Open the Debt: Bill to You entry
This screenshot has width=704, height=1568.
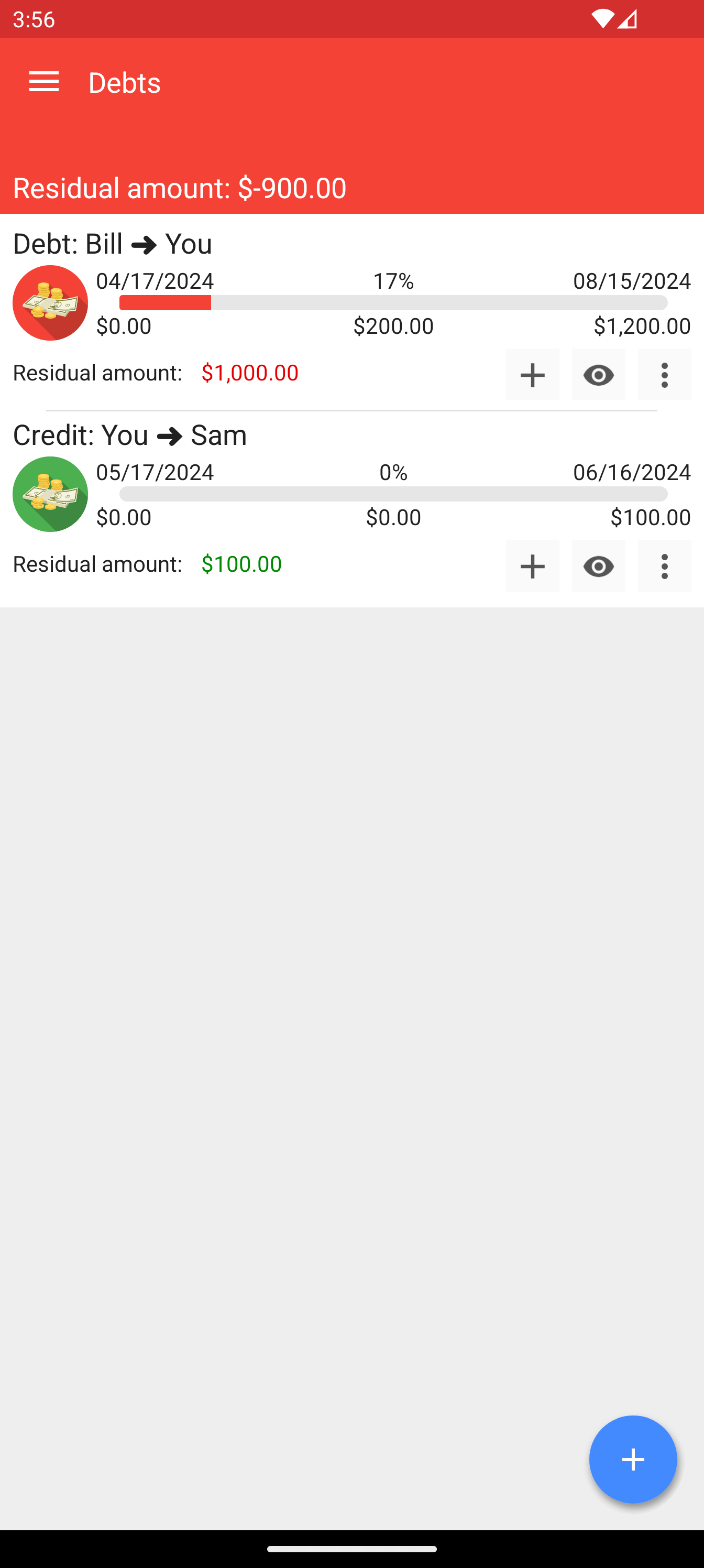351,312
